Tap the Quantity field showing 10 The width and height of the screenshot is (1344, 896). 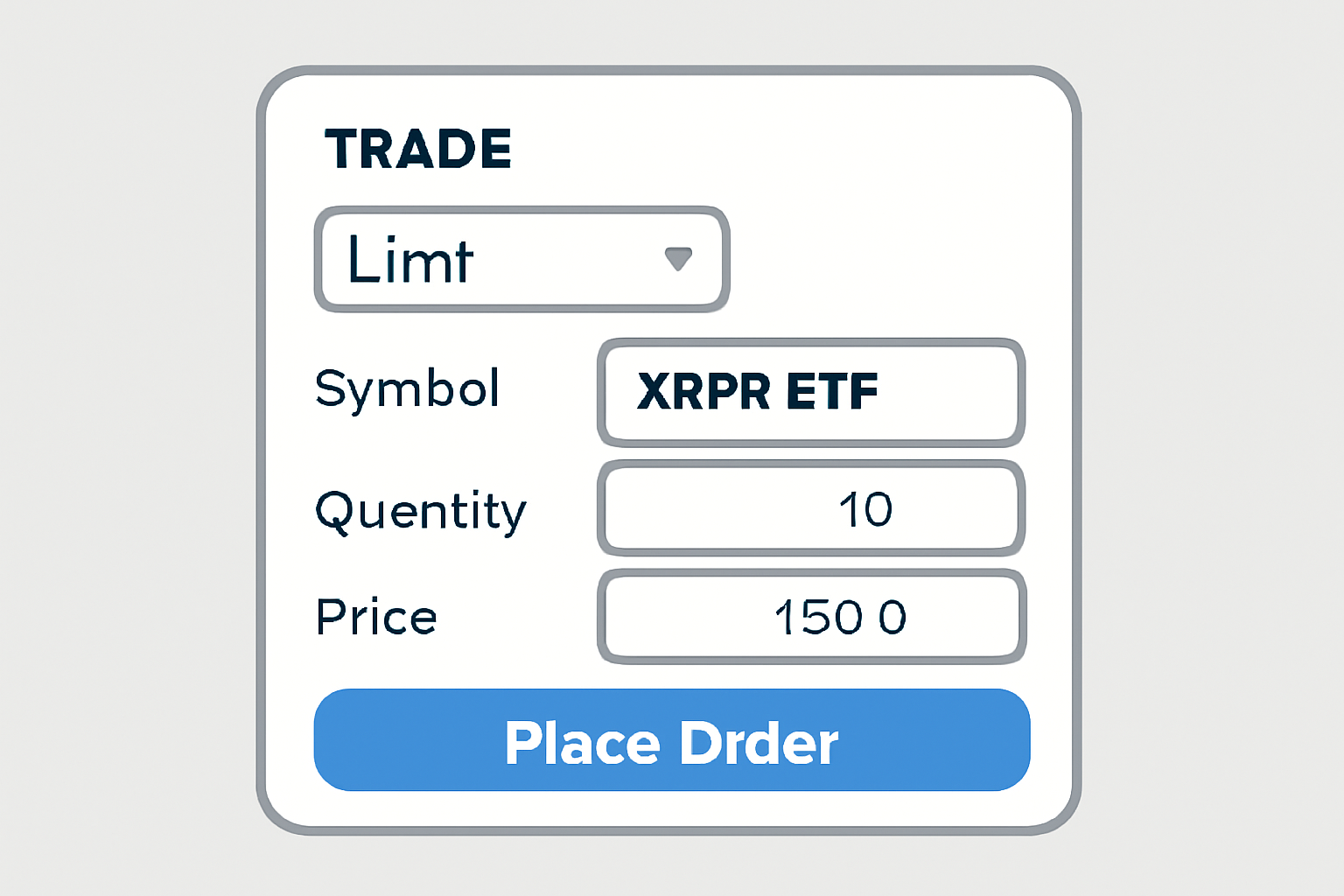(x=810, y=508)
